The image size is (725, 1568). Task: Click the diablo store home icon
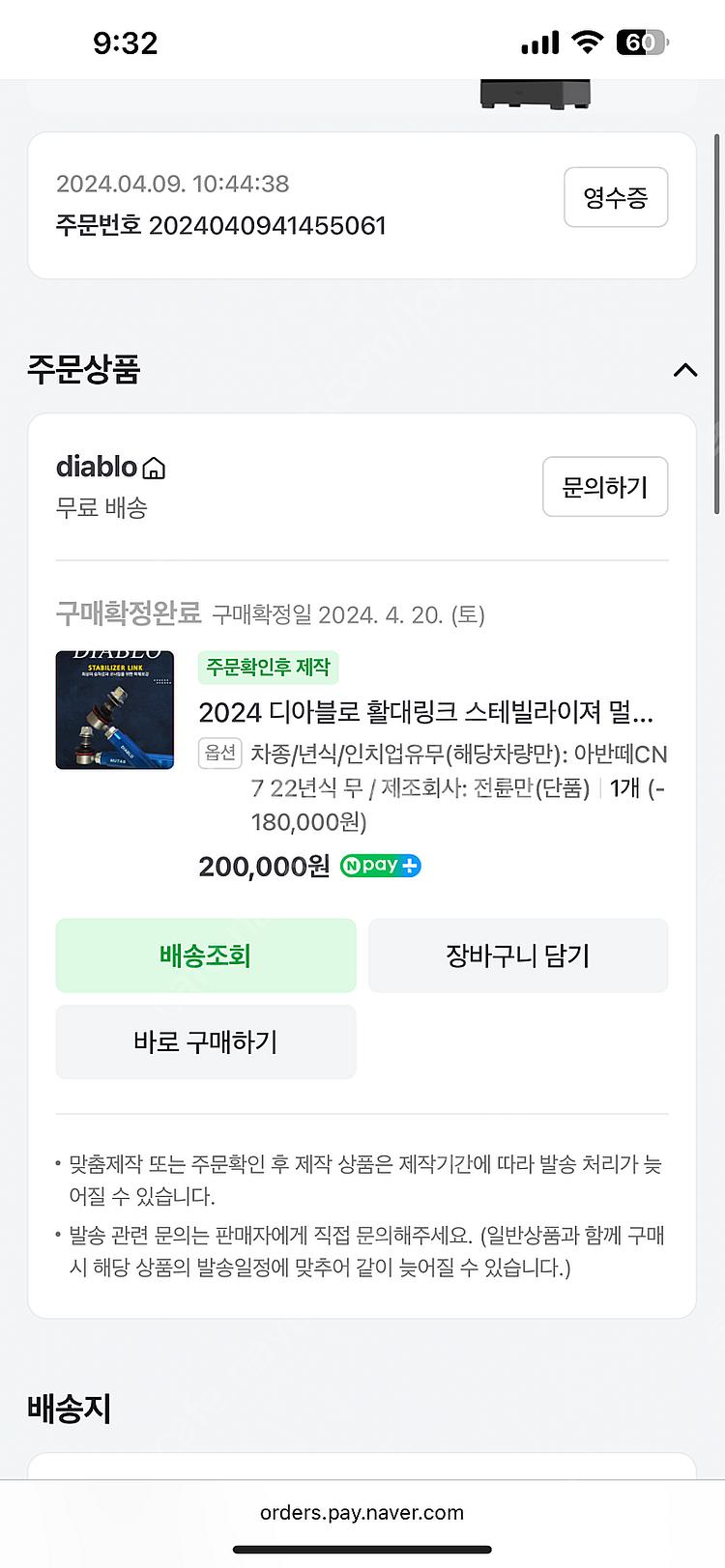point(155,466)
